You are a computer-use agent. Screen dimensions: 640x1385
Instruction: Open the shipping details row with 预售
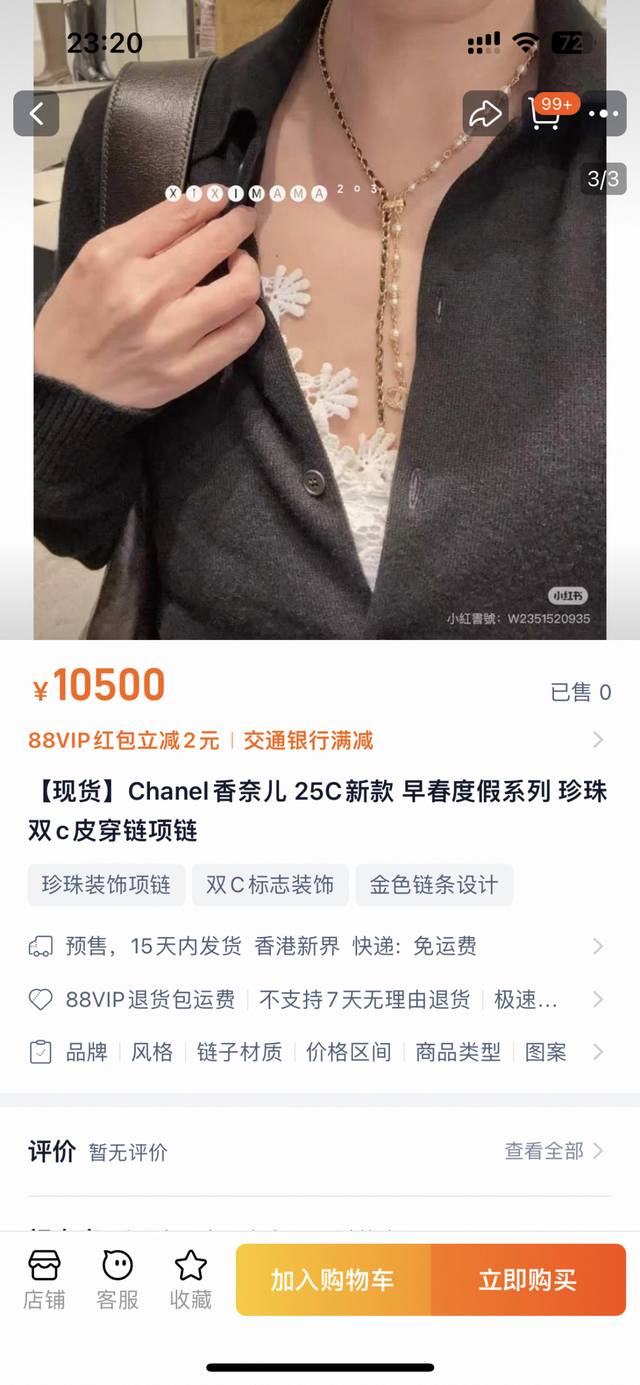[315, 946]
